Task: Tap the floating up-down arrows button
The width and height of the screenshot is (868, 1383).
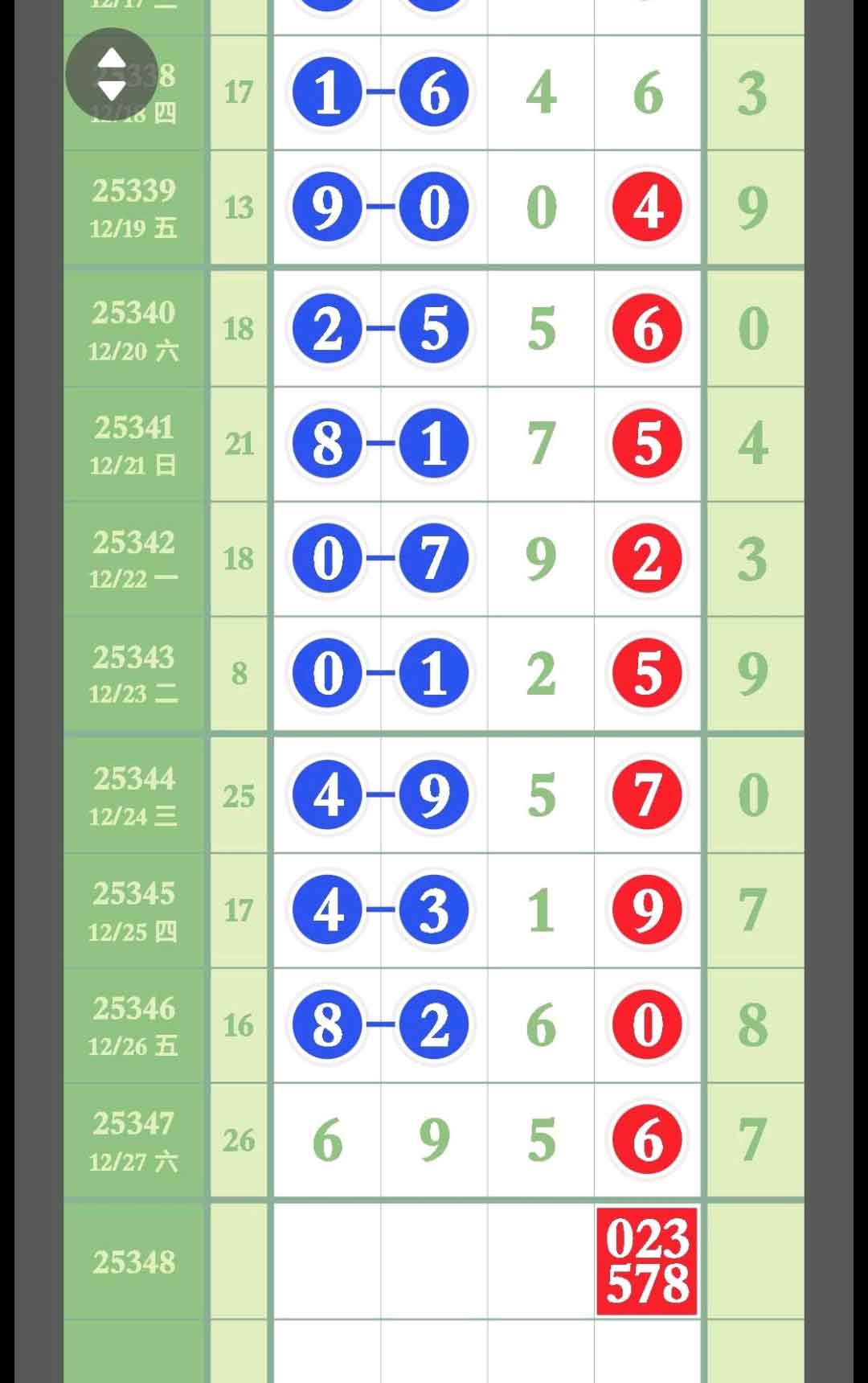Action: pyautogui.click(x=112, y=73)
